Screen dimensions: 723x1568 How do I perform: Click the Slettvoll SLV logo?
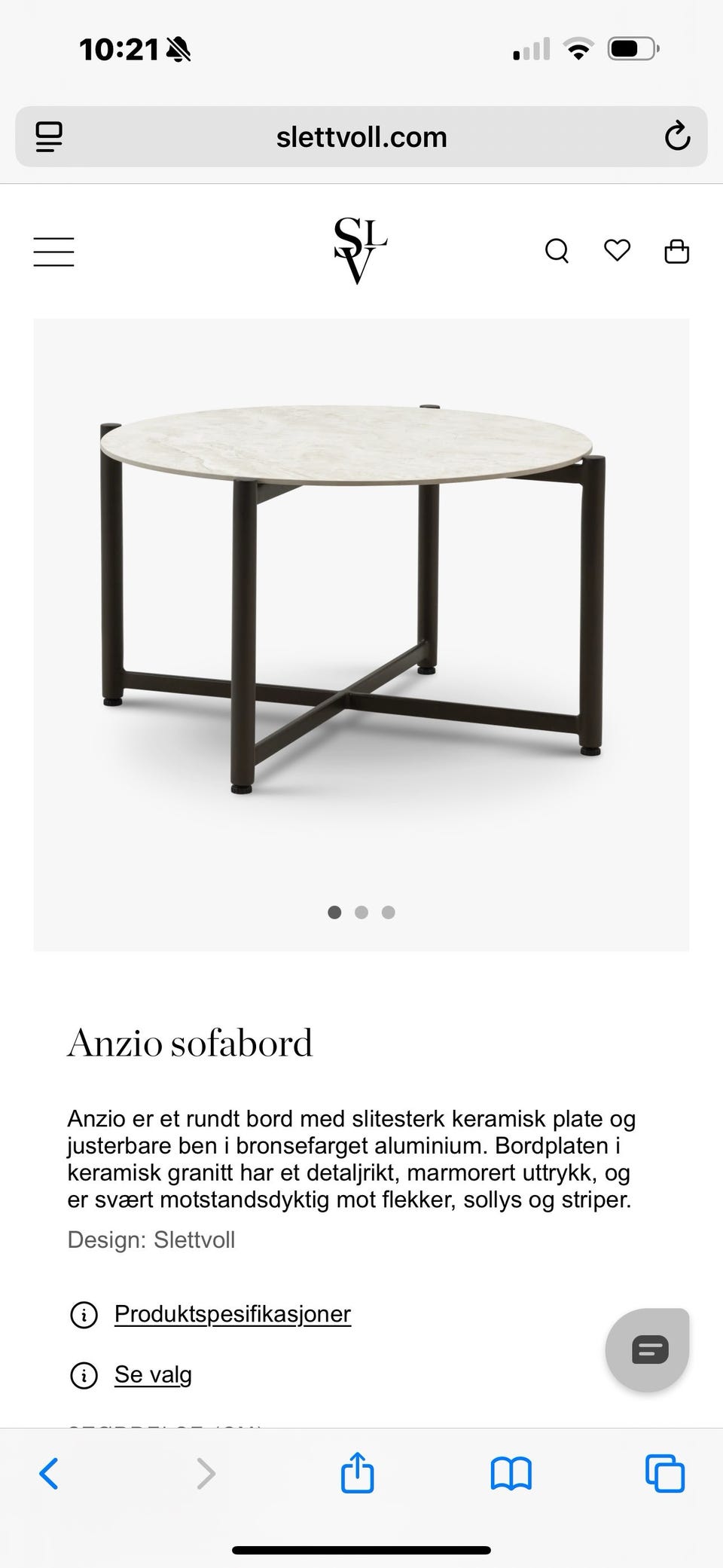359,251
